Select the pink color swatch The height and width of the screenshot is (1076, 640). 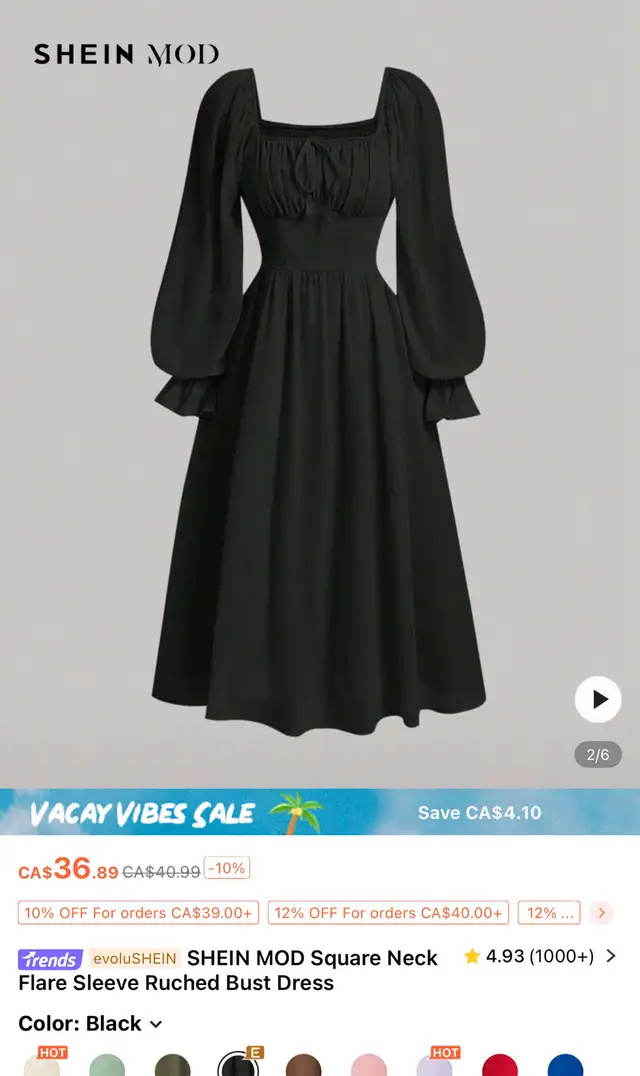(369, 1066)
